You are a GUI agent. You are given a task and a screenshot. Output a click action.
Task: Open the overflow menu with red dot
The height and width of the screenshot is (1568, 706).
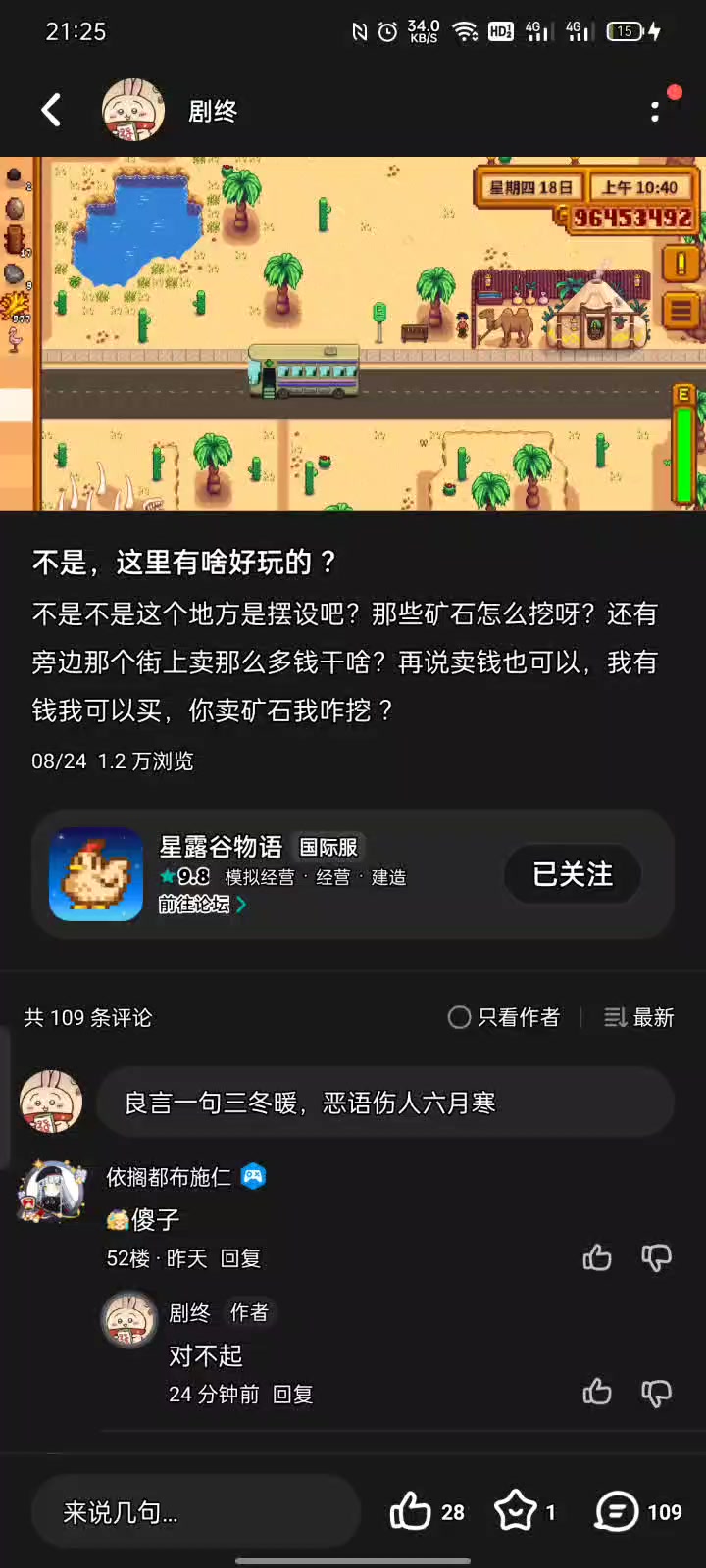point(656,111)
